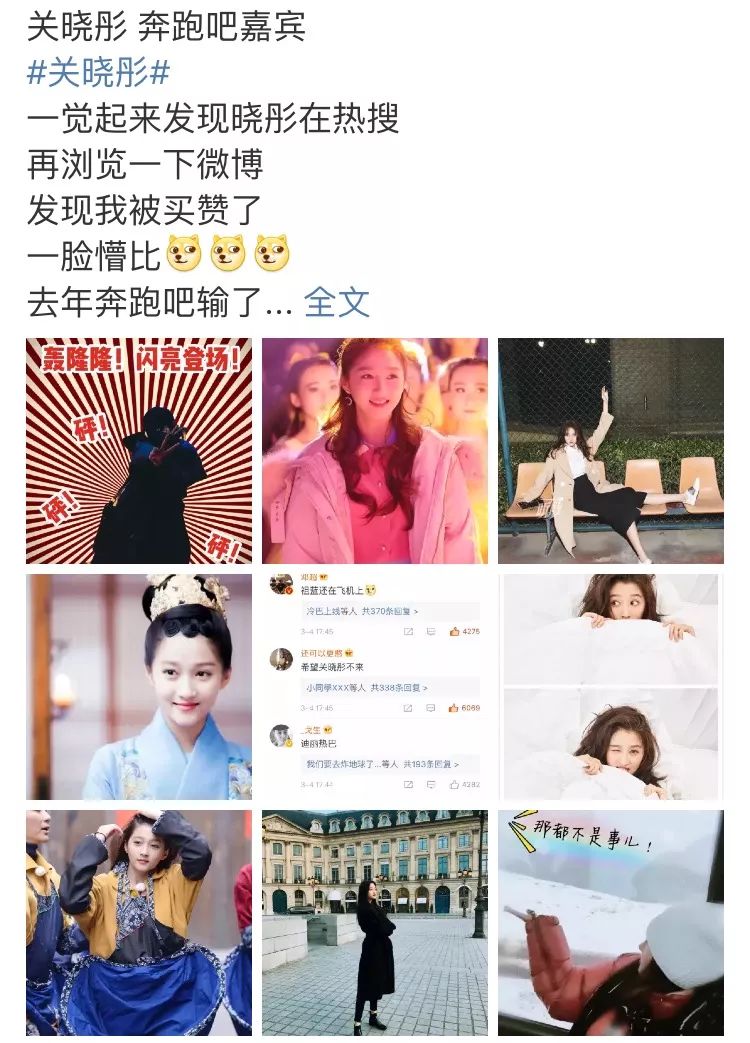Open the yellow and blue costume dance photo
Screen dimensions: 750x1043
(x=139, y=923)
